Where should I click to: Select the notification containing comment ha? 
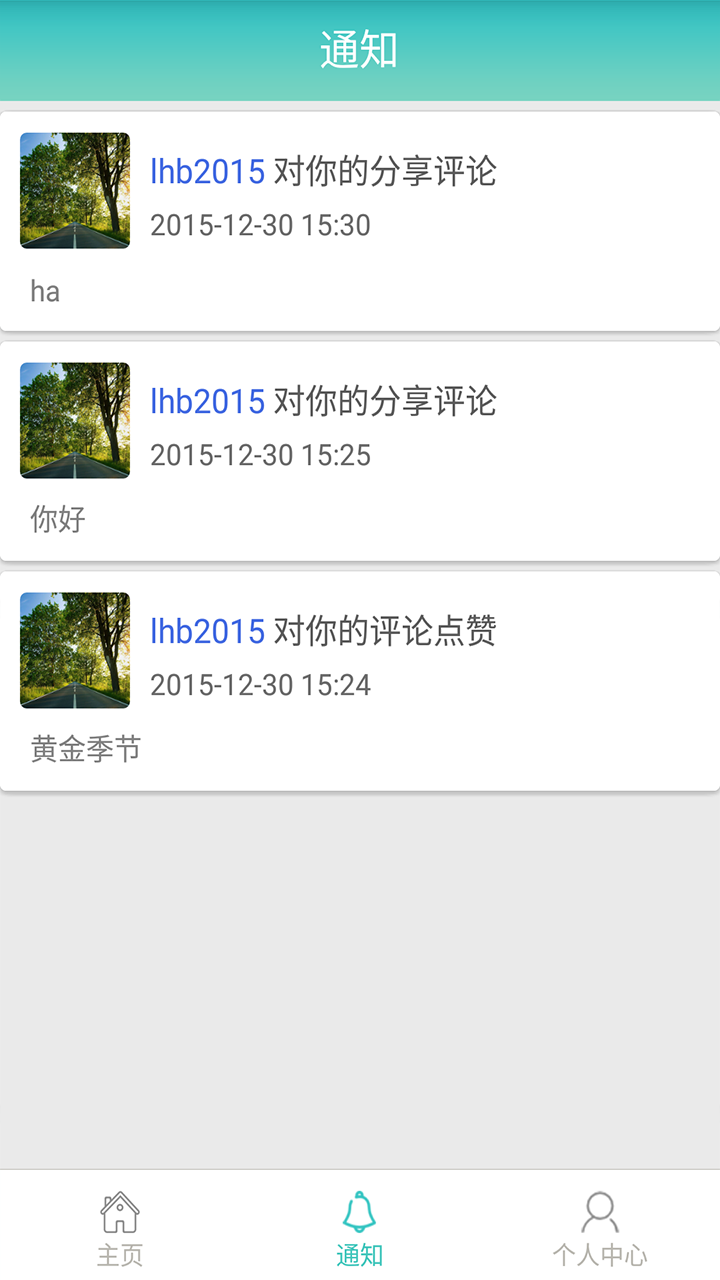pyautogui.click(x=360, y=222)
